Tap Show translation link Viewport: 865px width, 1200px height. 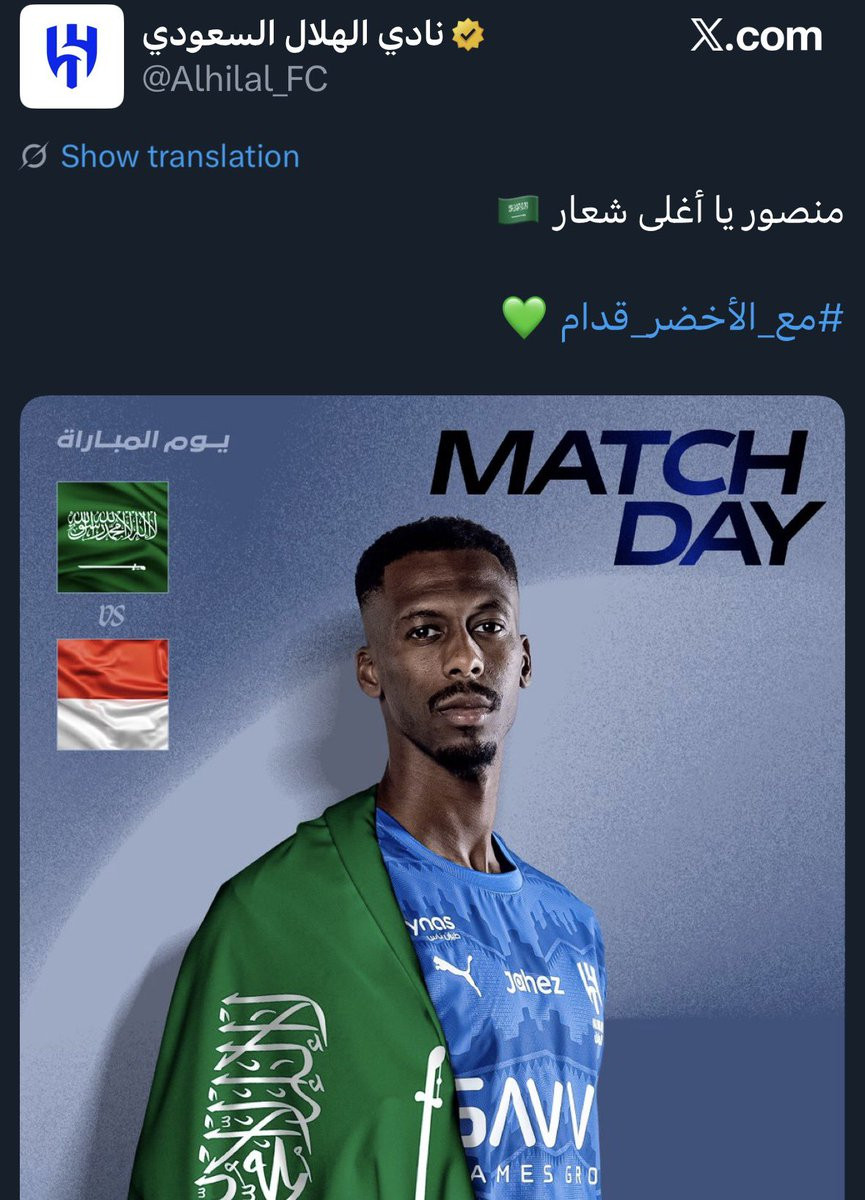(x=180, y=157)
